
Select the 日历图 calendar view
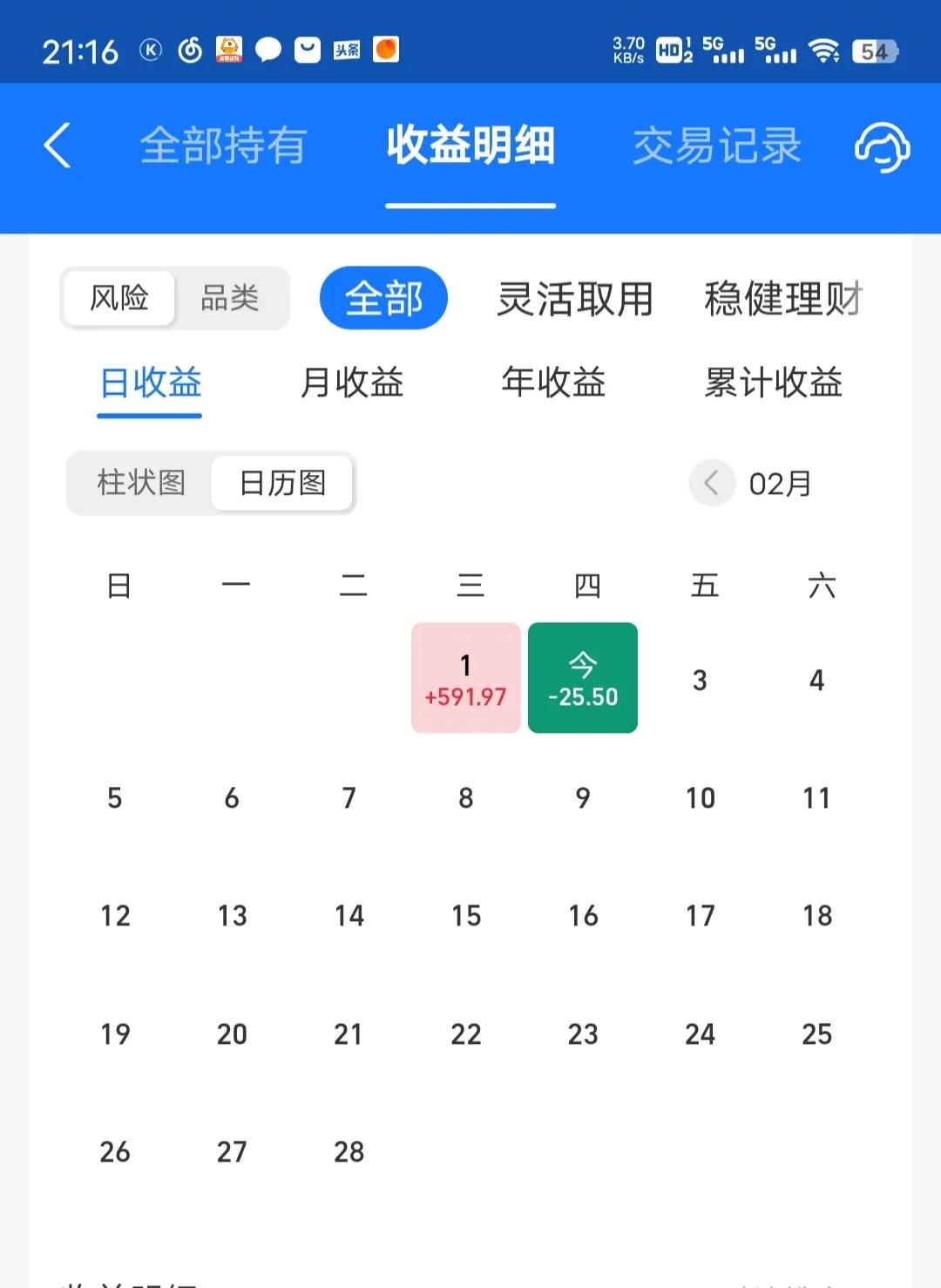(x=282, y=483)
